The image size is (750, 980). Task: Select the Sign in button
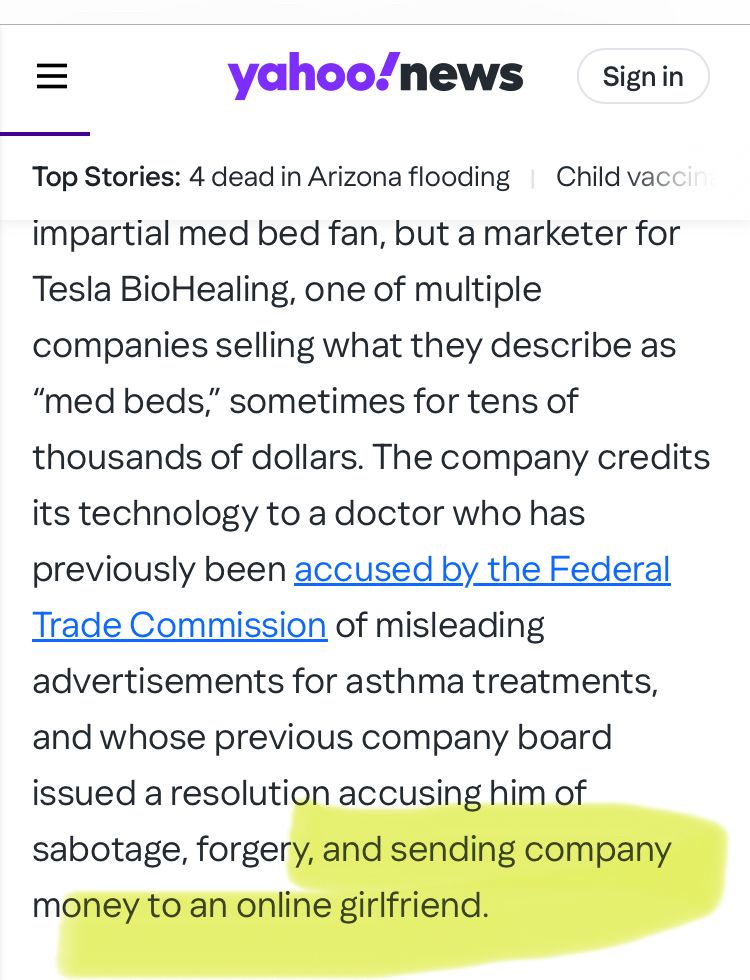pos(643,76)
